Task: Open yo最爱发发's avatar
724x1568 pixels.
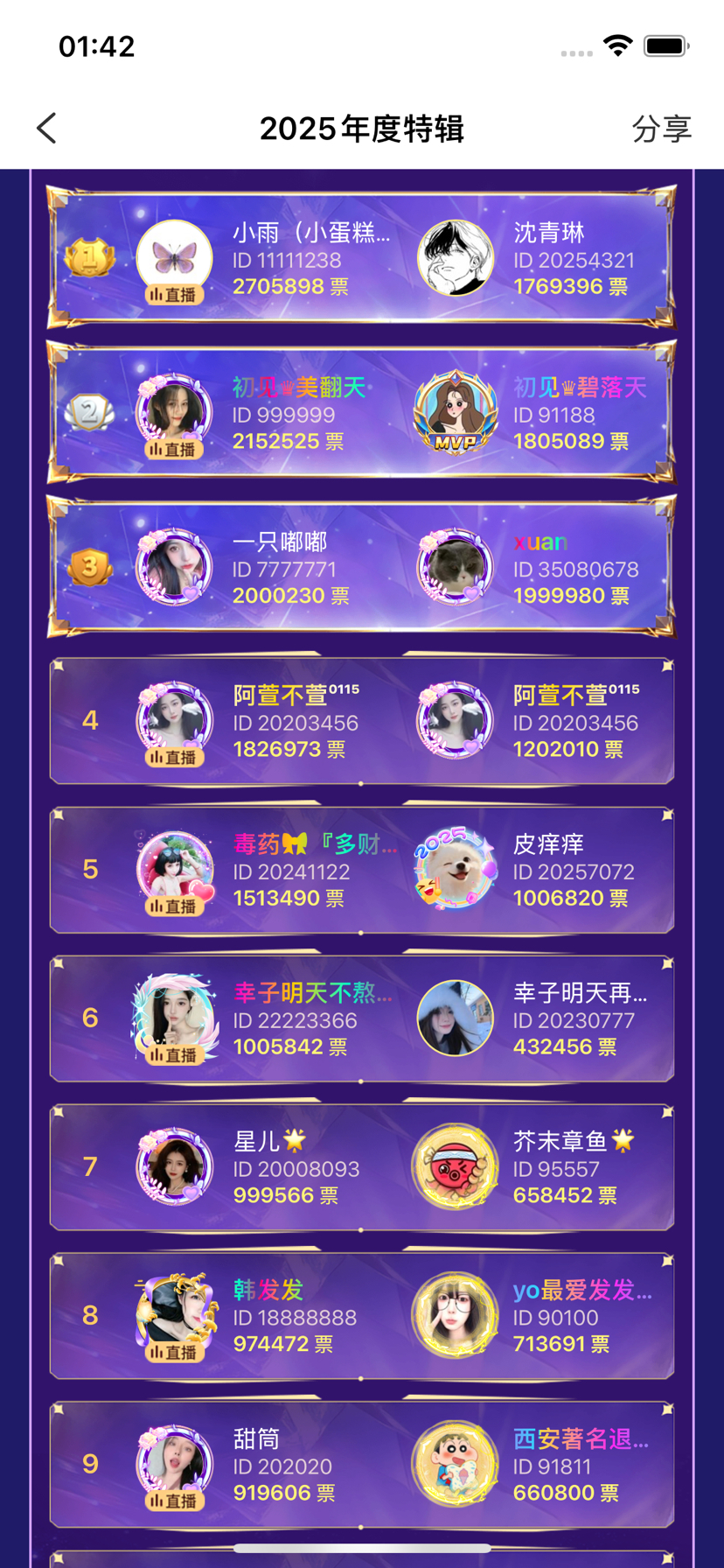Action: pos(455,1315)
